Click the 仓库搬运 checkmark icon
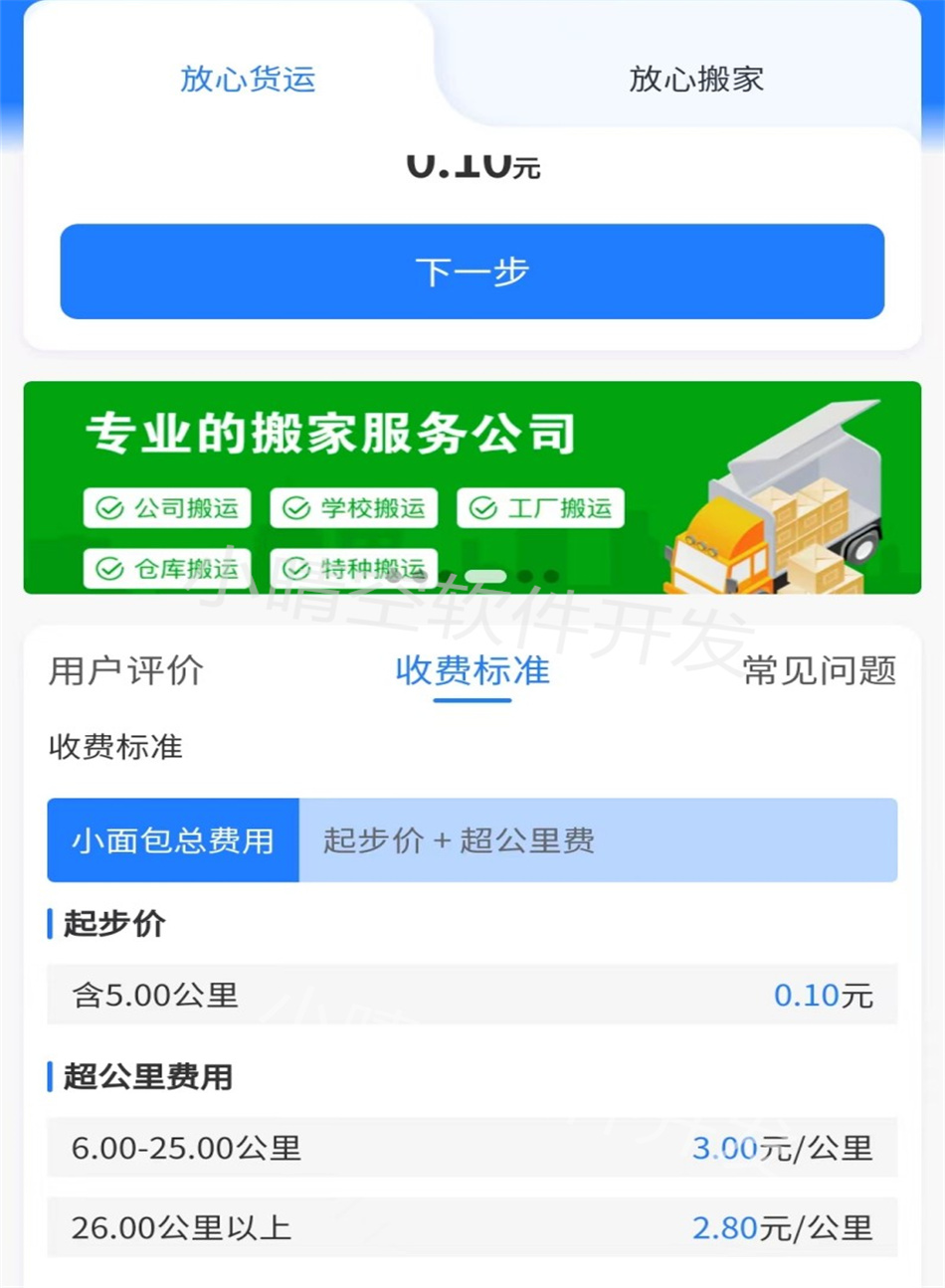 pyautogui.click(x=109, y=570)
